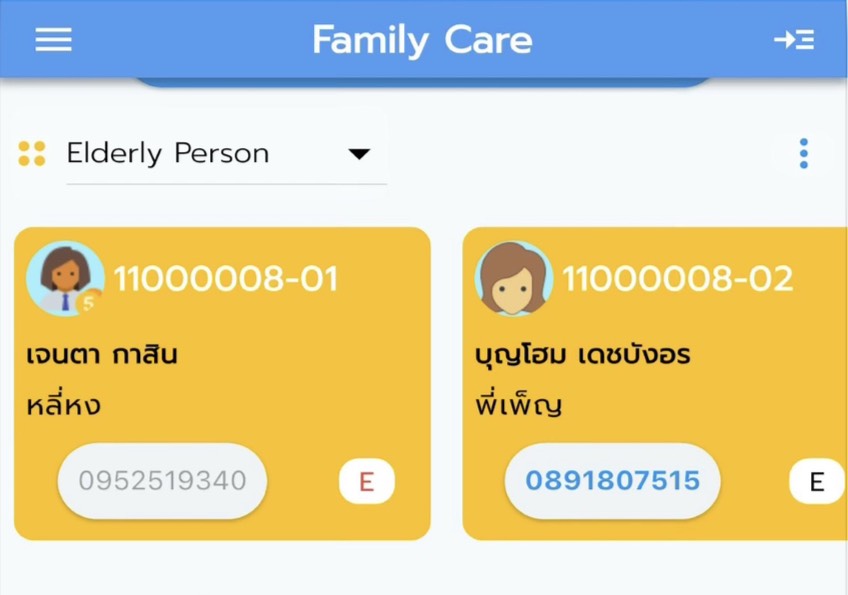Open the three-dot overflow menu
This screenshot has height=595, width=848.
(803, 153)
